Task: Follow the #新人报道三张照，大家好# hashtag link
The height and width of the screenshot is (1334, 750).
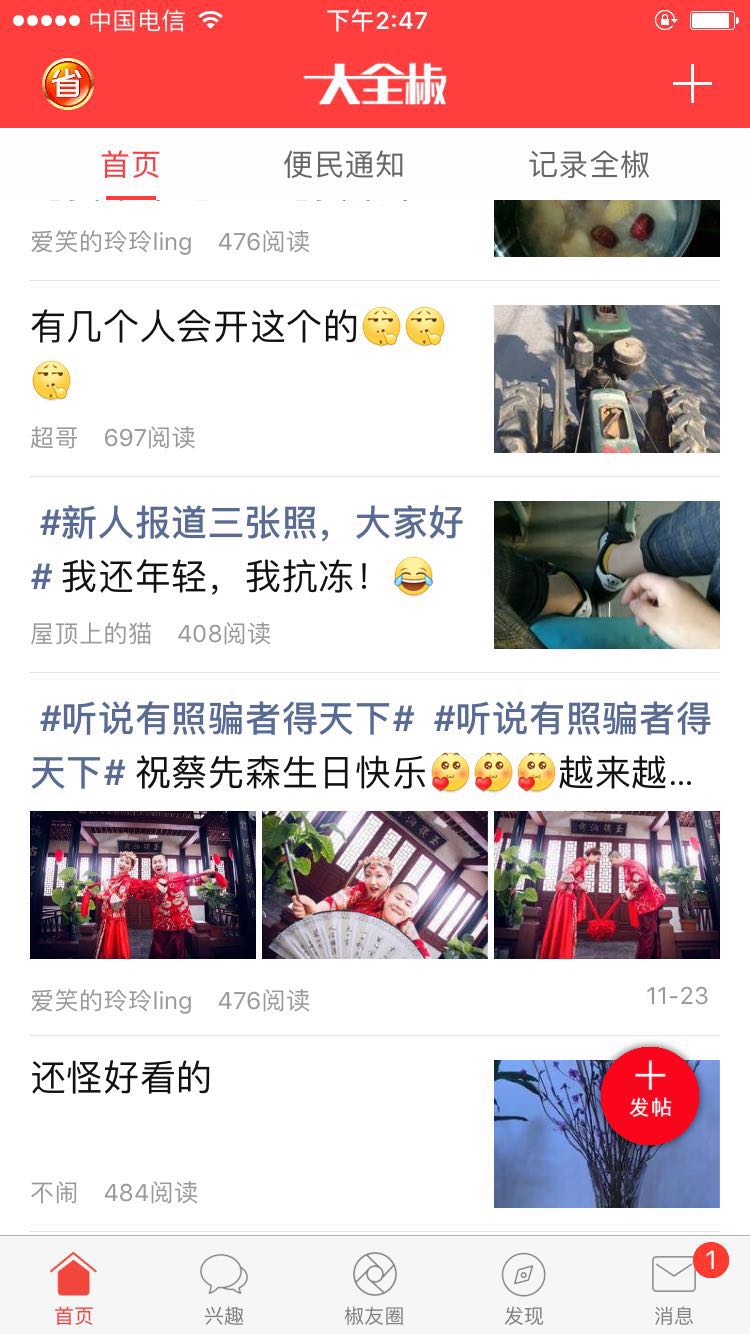Action: click(250, 523)
